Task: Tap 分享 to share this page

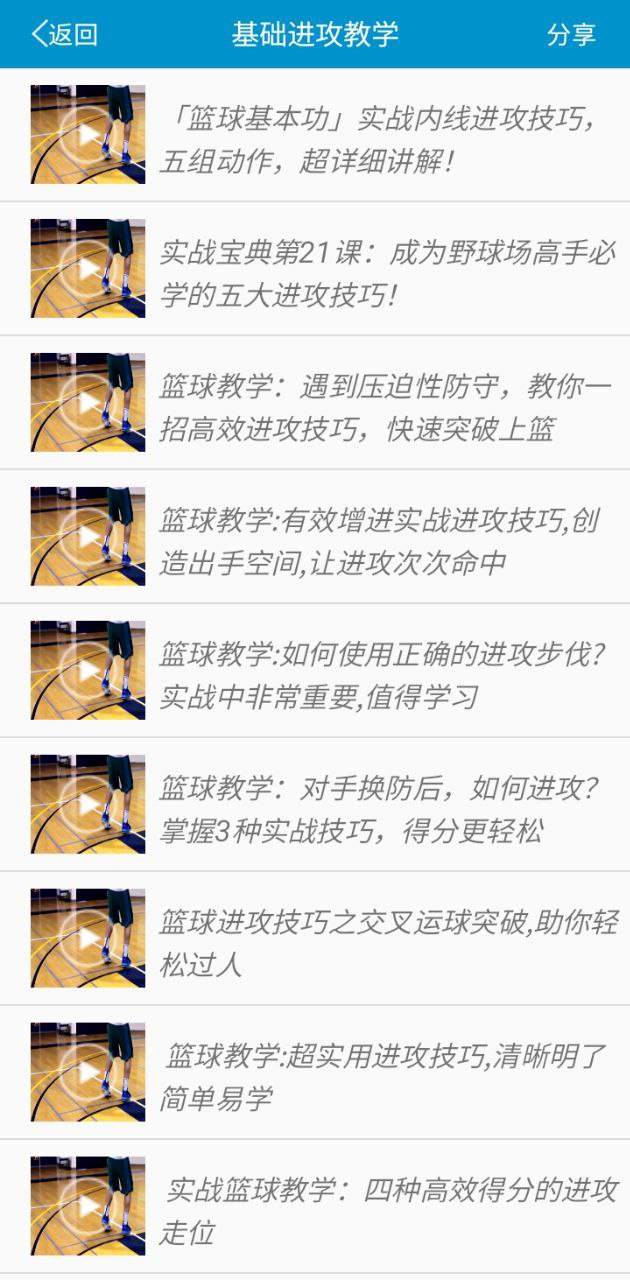Action: pos(571,34)
